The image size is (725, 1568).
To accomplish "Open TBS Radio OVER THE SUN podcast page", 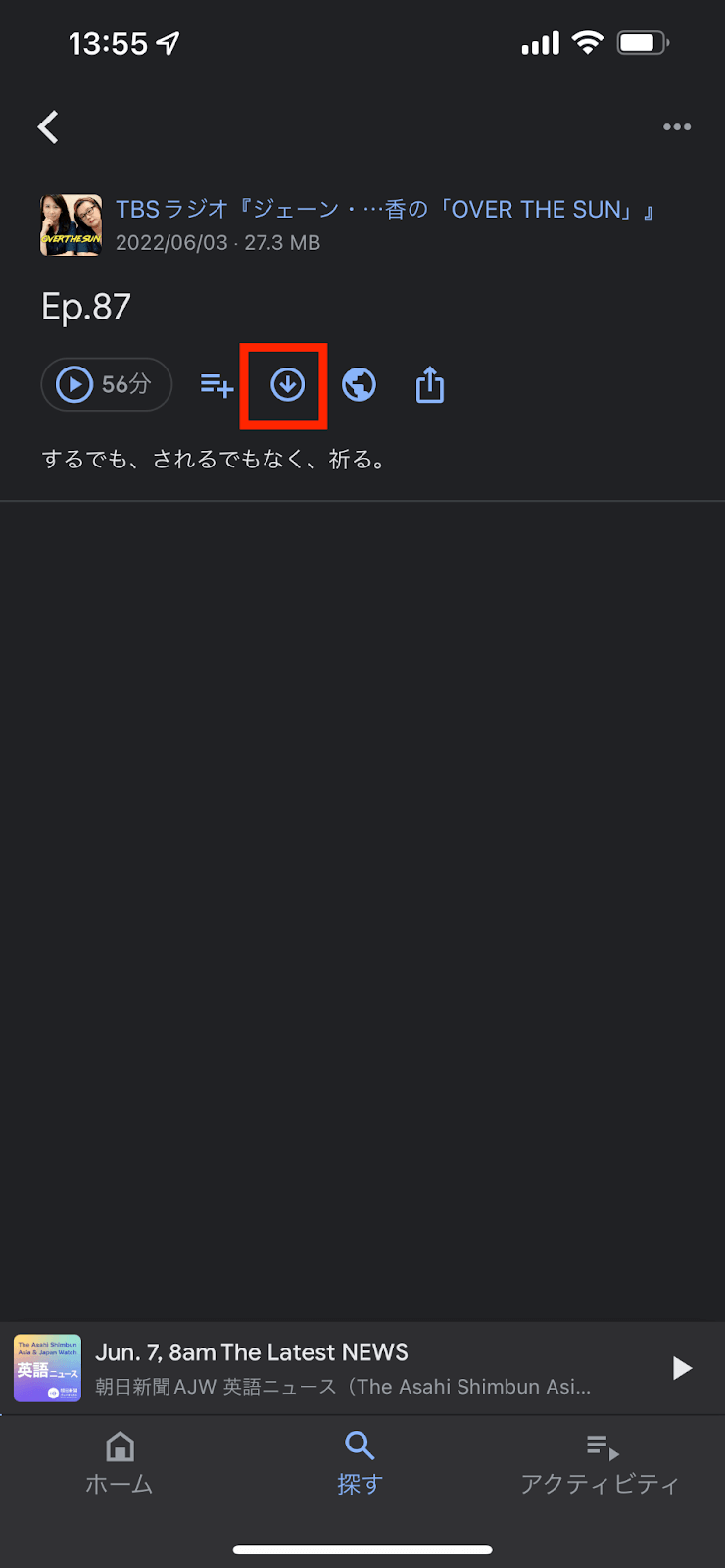I will [384, 210].
